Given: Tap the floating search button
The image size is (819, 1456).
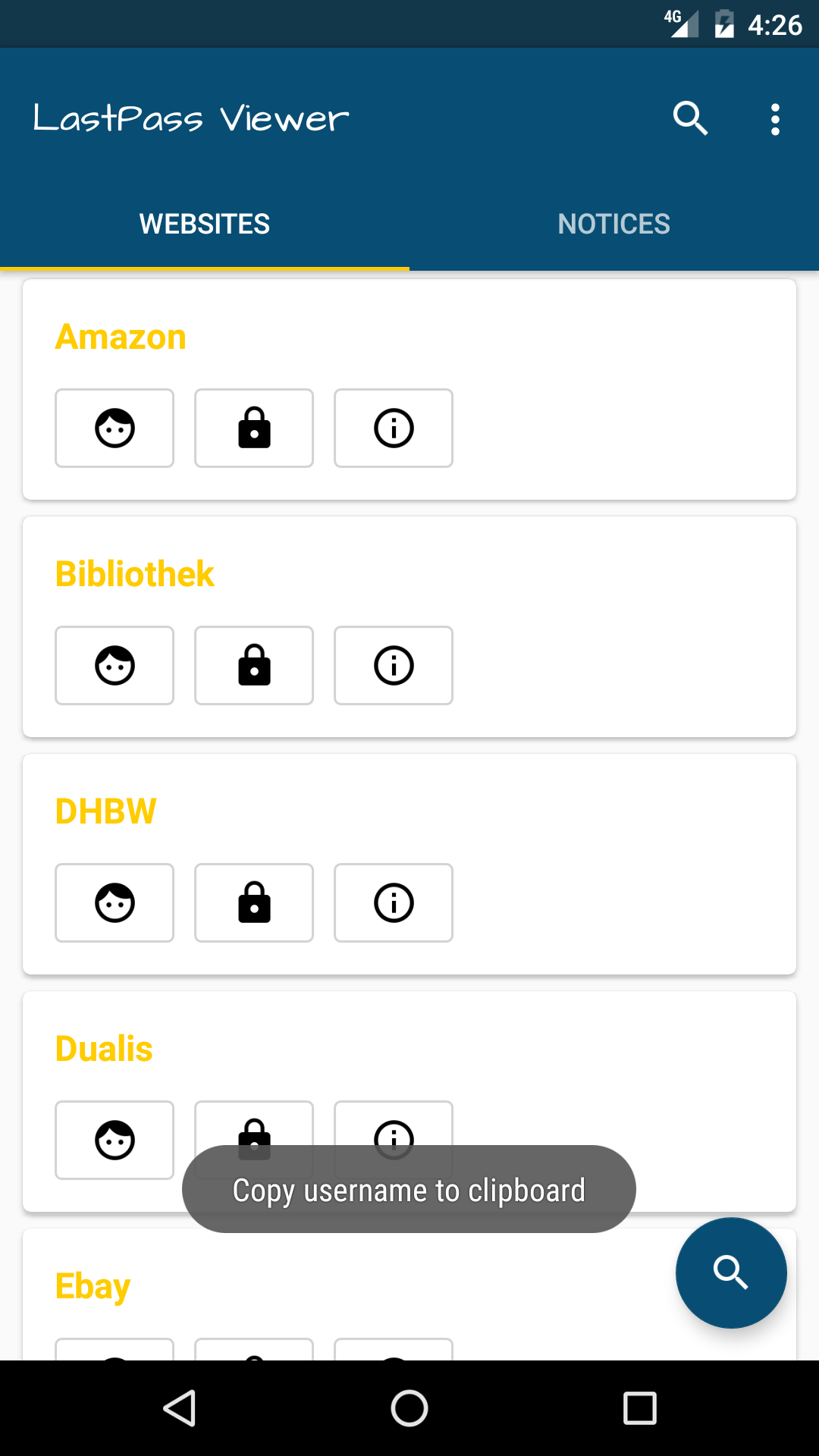Looking at the screenshot, I should point(731,1272).
